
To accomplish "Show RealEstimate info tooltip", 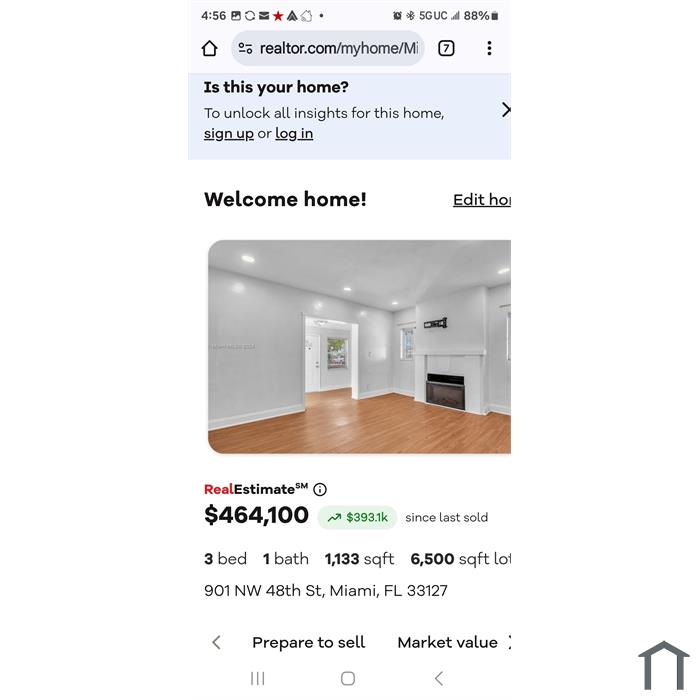I will 320,490.
